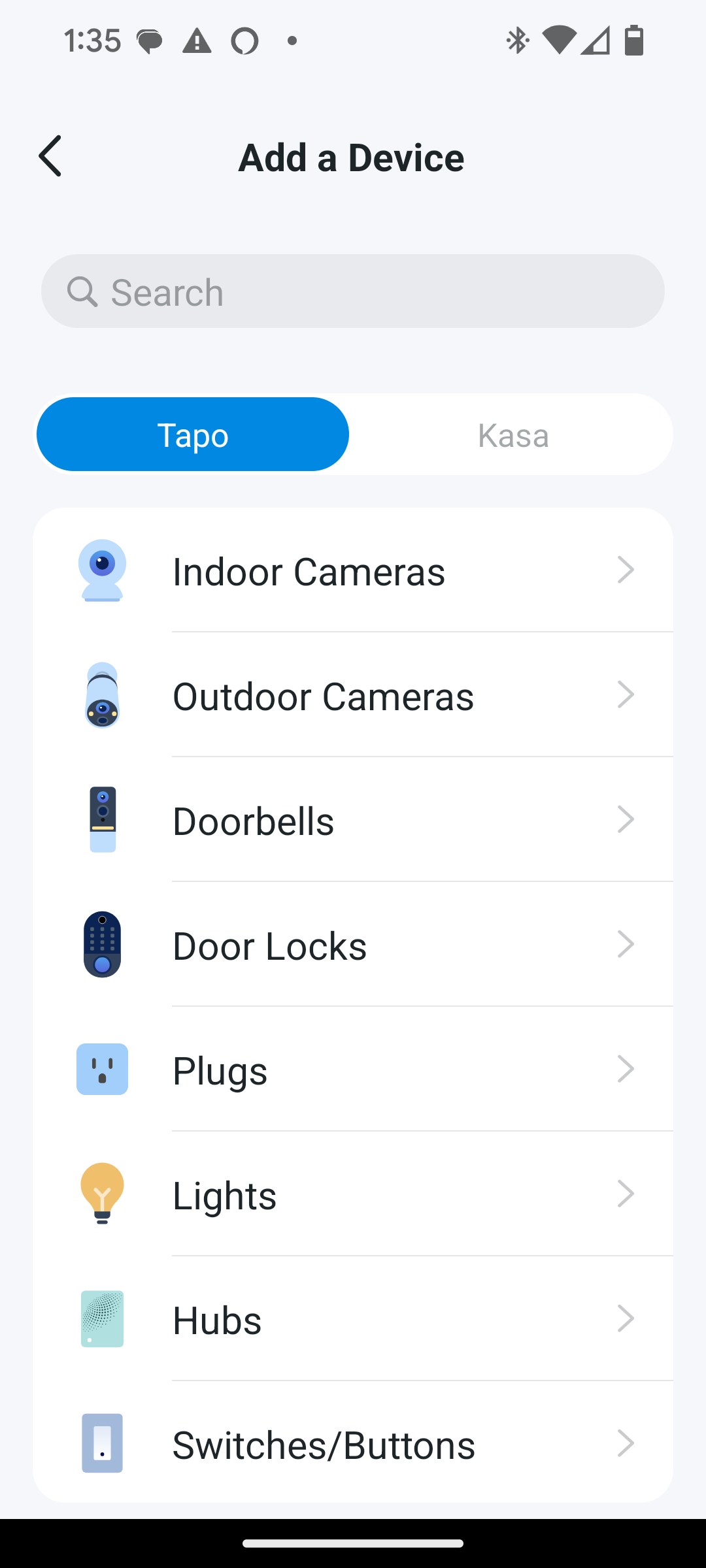Screen dimensions: 706x1568
Task: Go back using the arrow
Action: [50, 157]
